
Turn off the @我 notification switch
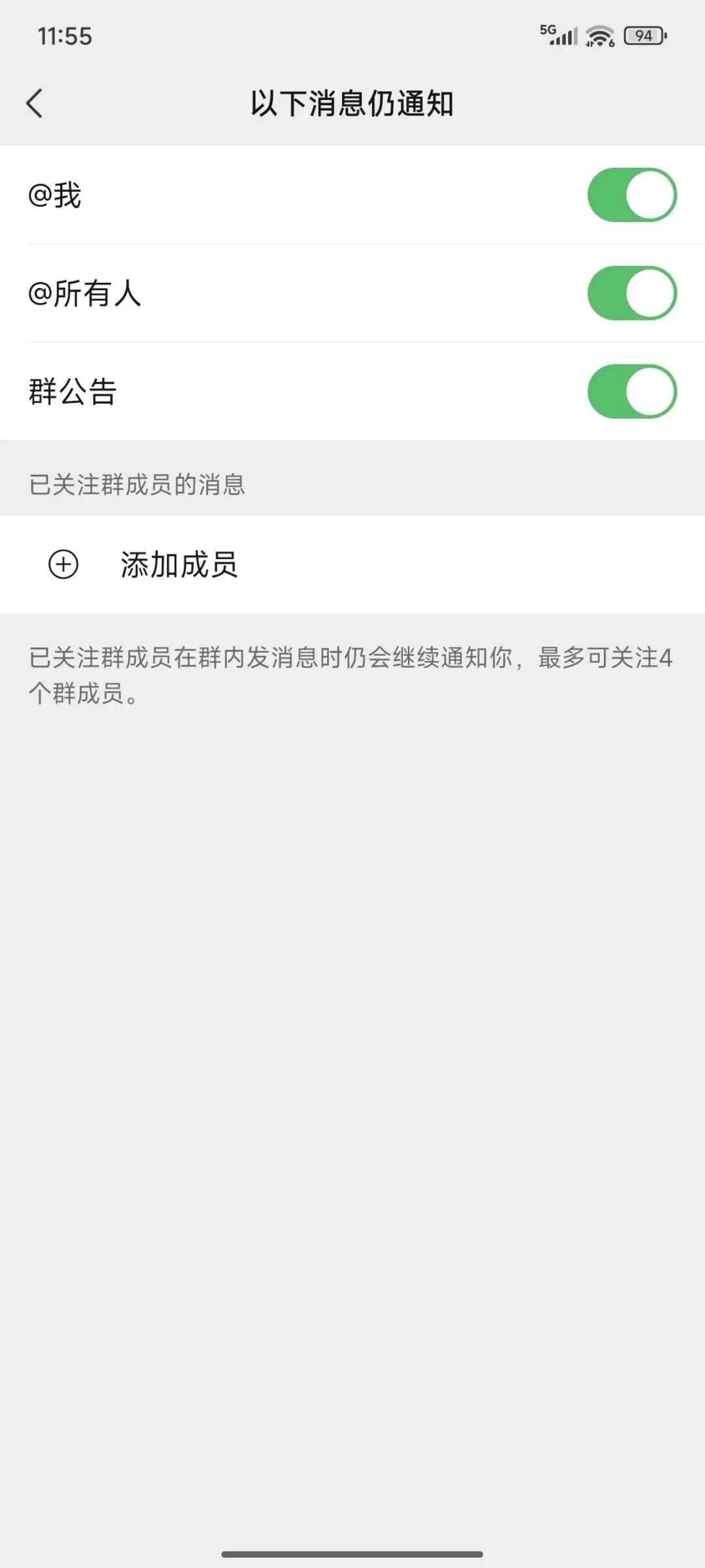[x=631, y=195]
